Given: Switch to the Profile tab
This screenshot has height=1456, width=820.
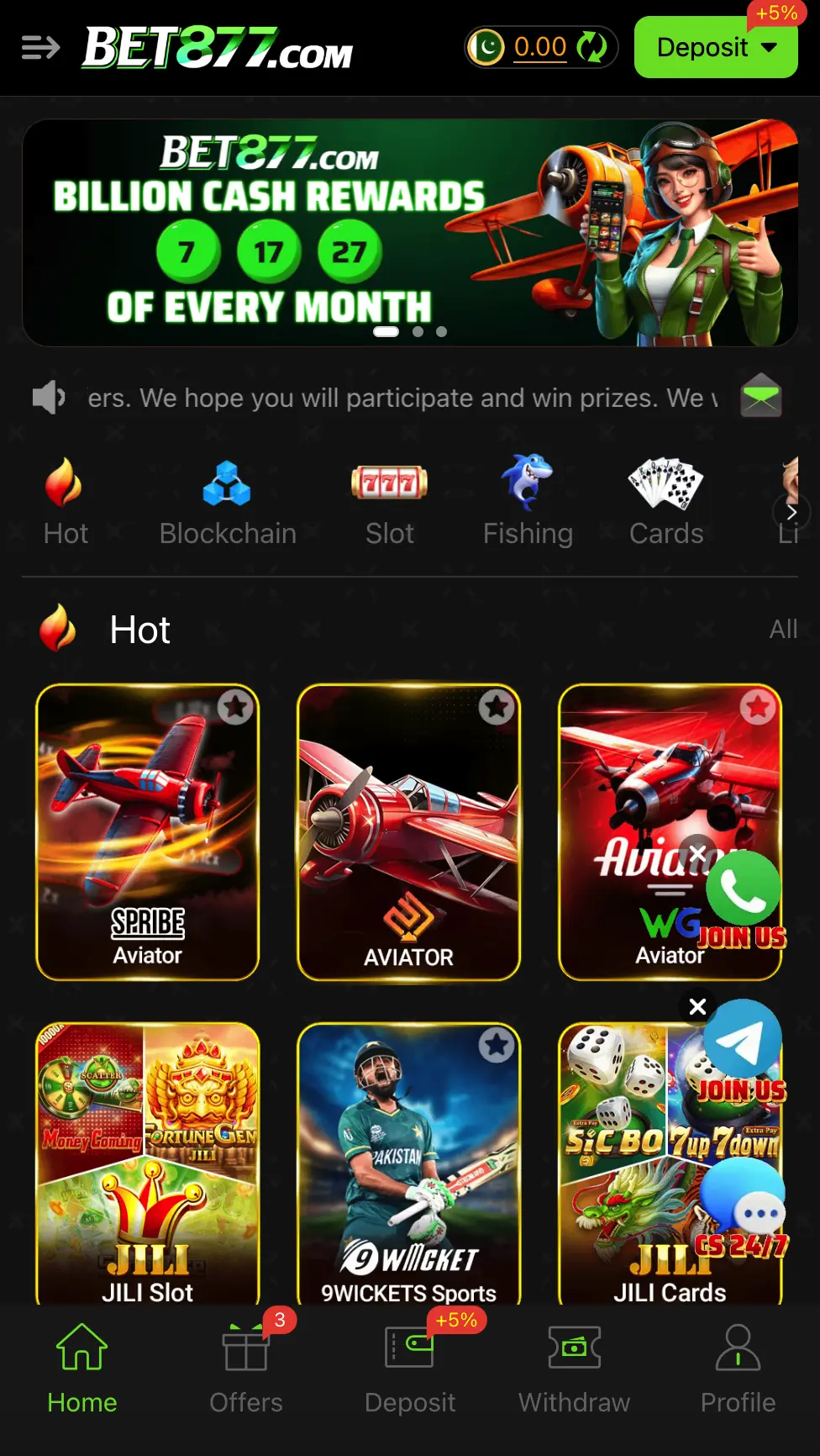Looking at the screenshot, I should pos(738,1367).
